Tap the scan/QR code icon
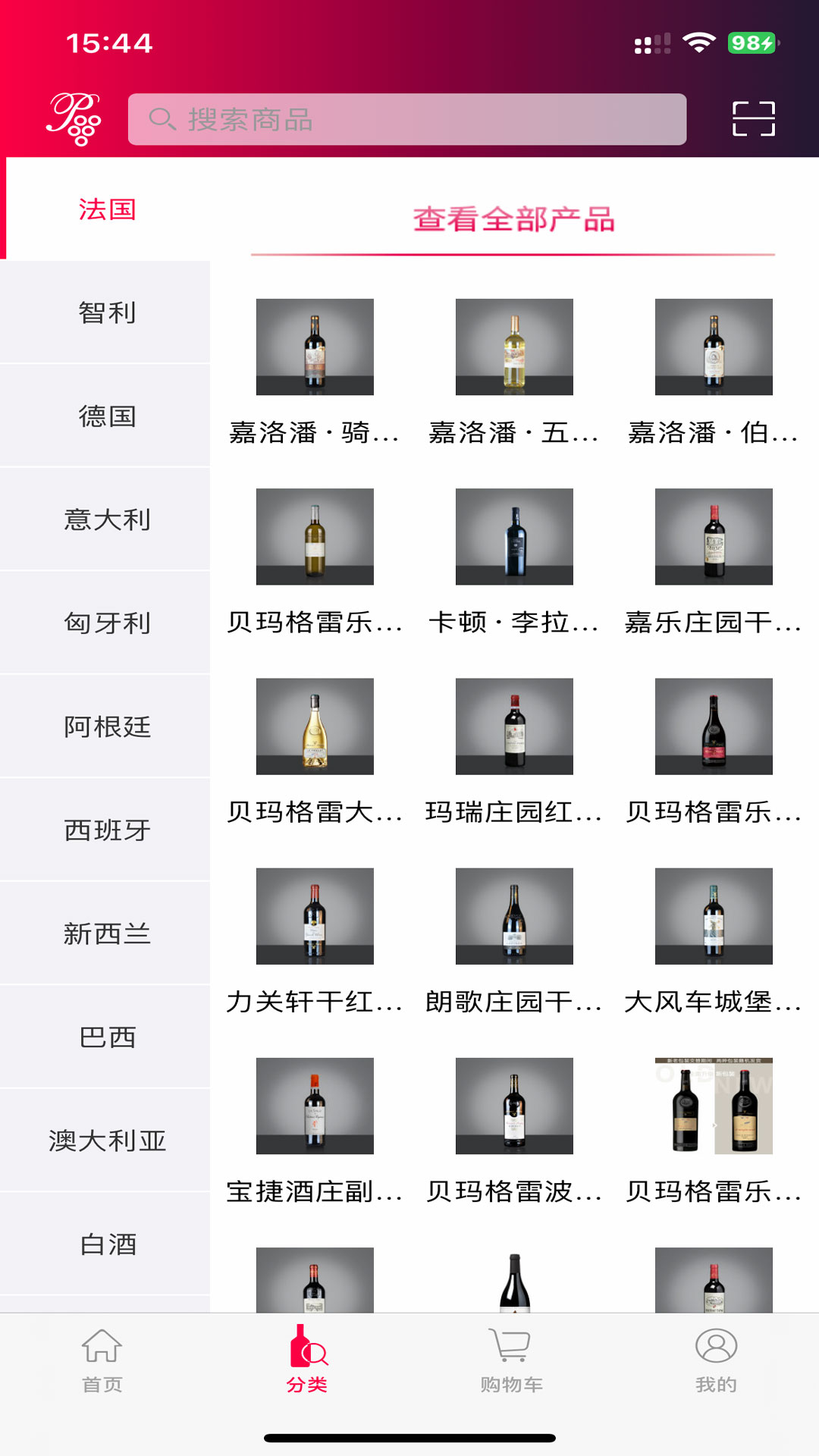Image resolution: width=819 pixels, height=1456 pixels. 751,119
